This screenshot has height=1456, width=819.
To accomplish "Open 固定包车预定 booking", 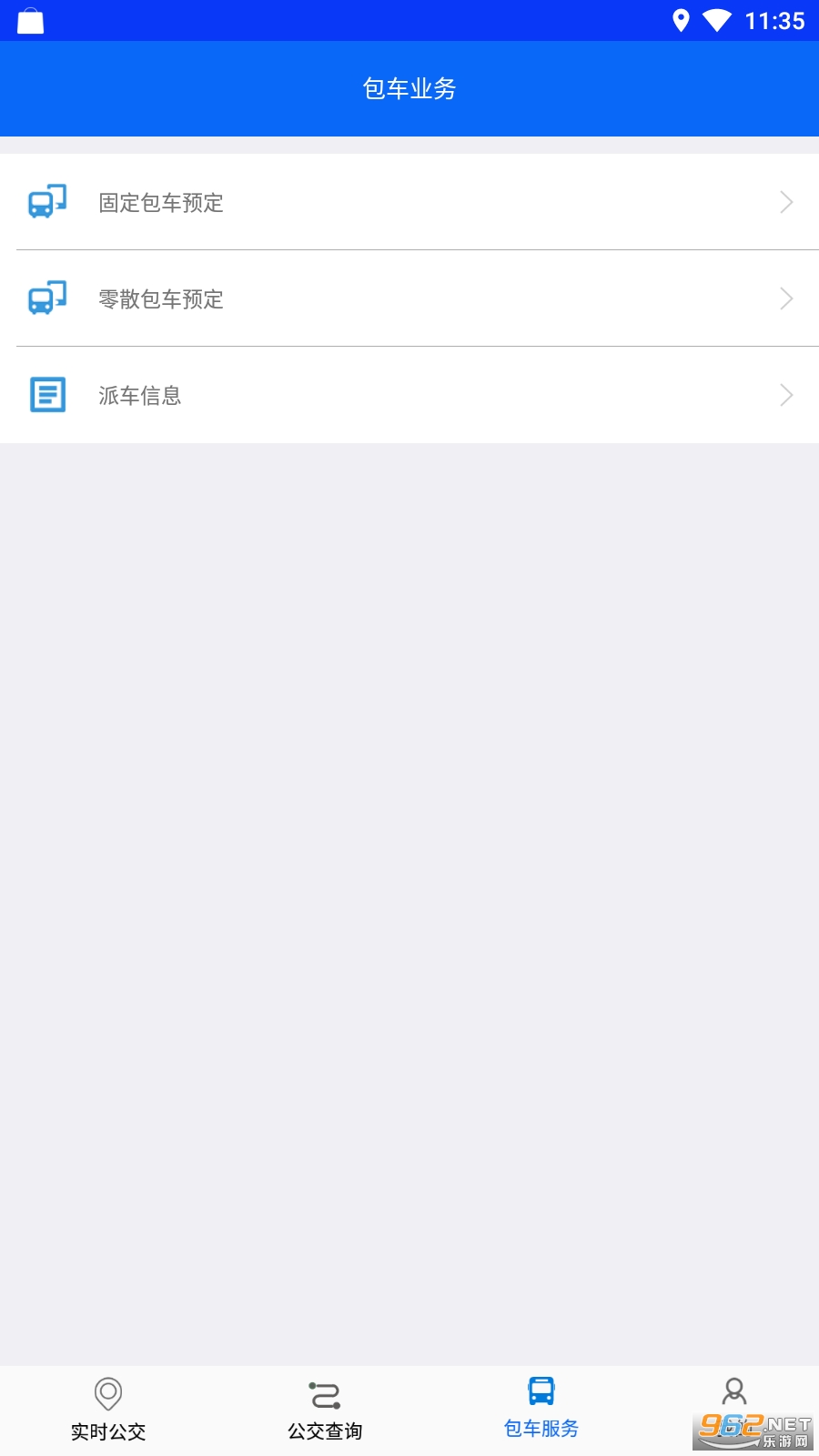I will tap(409, 202).
